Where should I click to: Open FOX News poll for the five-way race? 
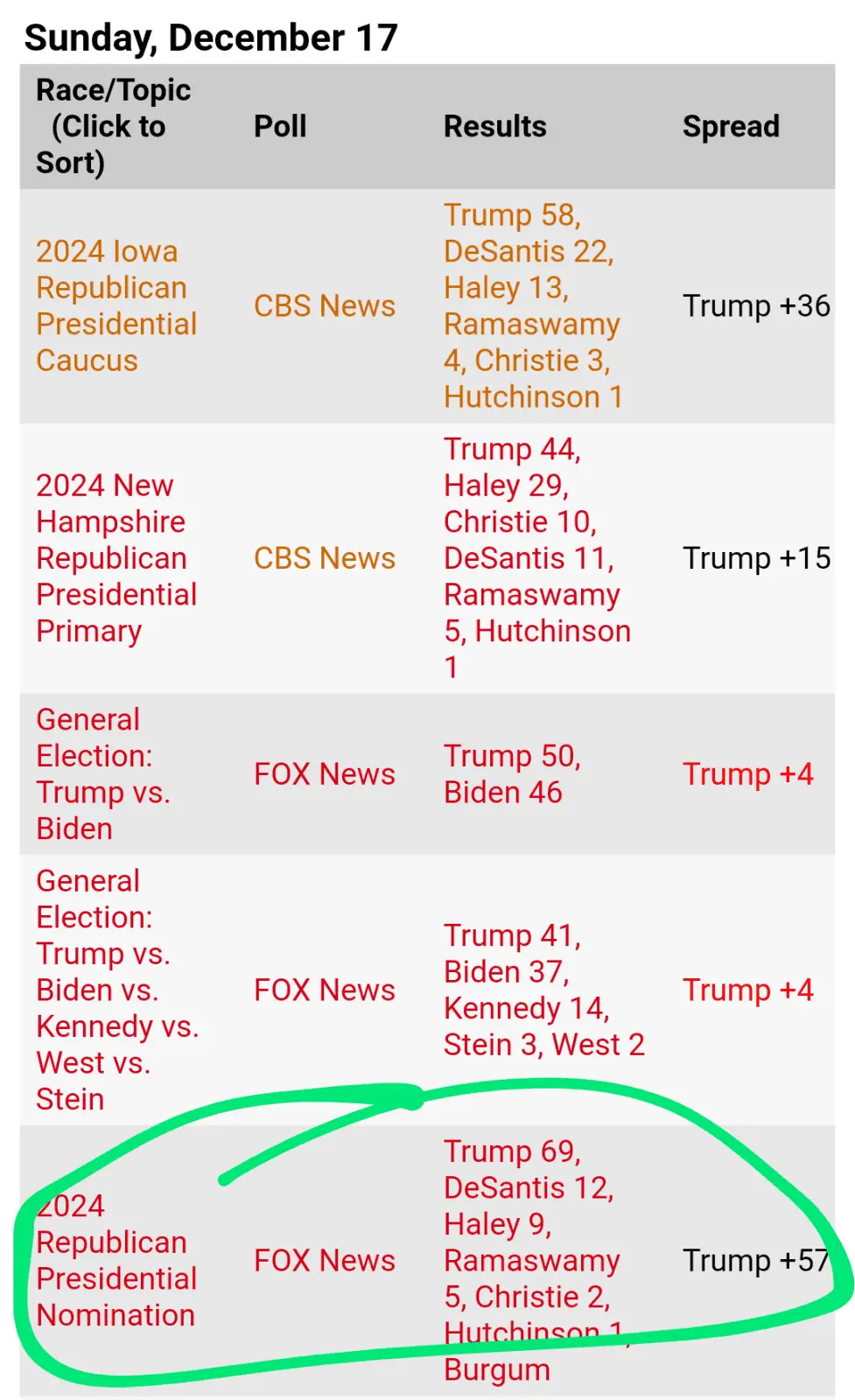(x=324, y=990)
